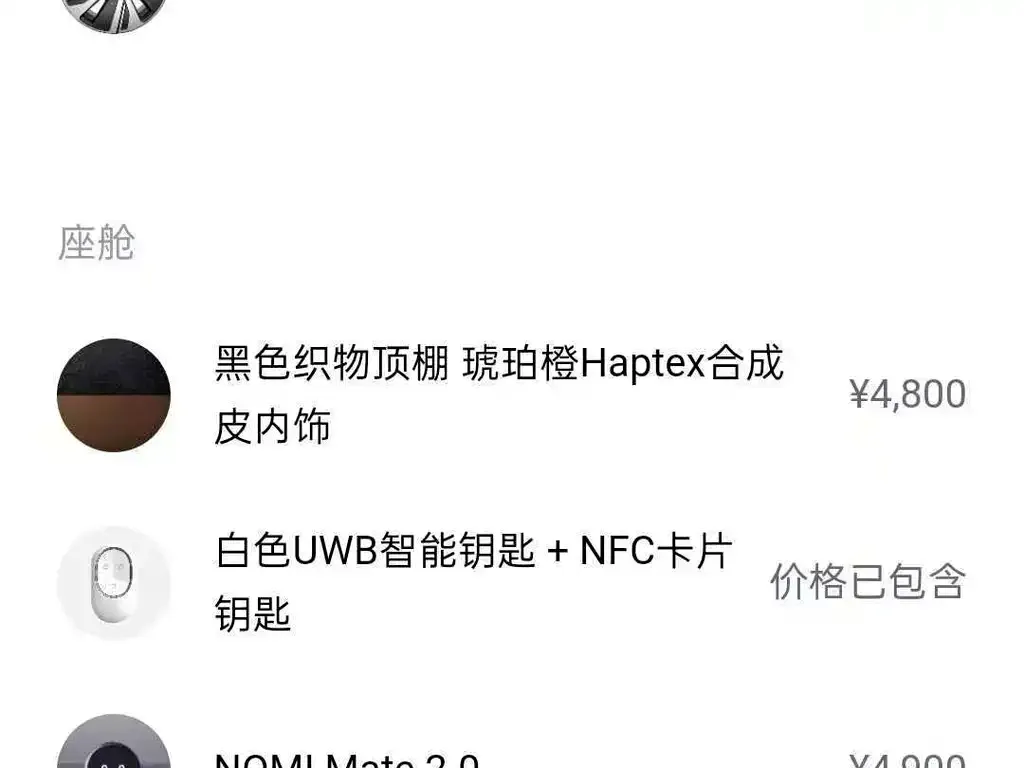Open the black fabric headliner Haptex interior item
This screenshot has height=768, width=1024.
click(x=498, y=395)
